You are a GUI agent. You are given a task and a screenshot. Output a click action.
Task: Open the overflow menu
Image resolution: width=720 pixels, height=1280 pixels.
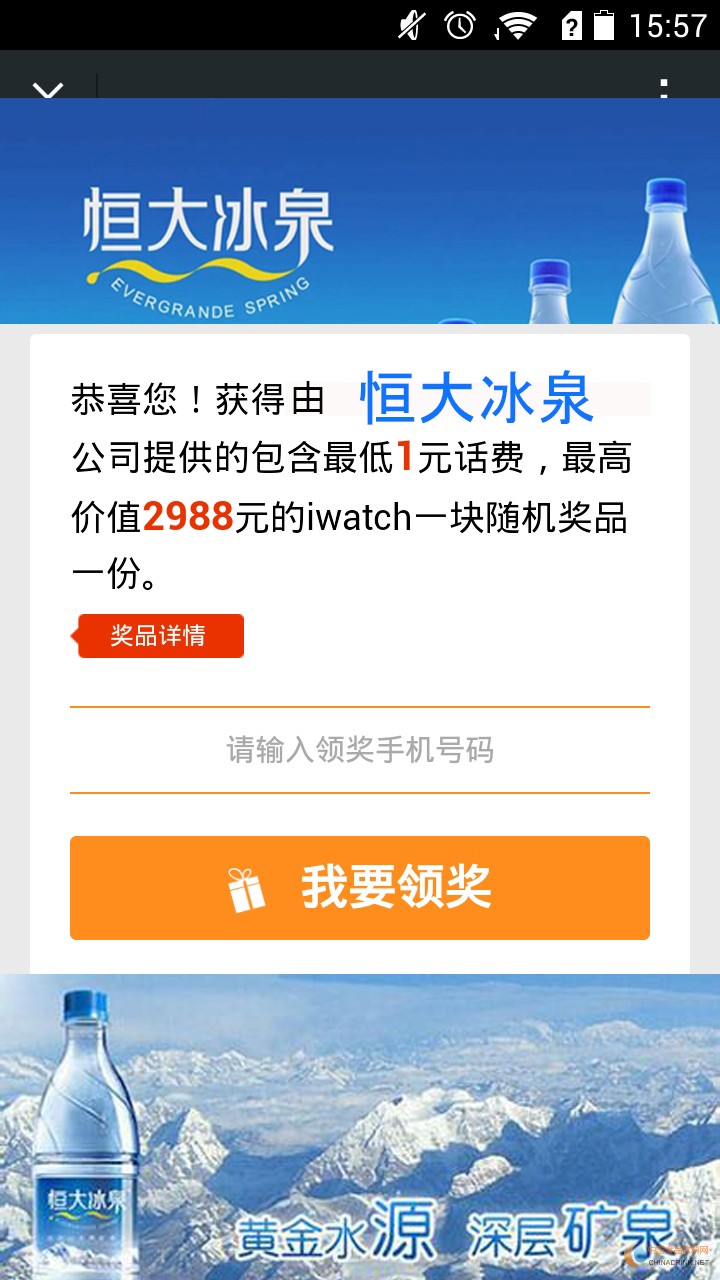[x=663, y=88]
